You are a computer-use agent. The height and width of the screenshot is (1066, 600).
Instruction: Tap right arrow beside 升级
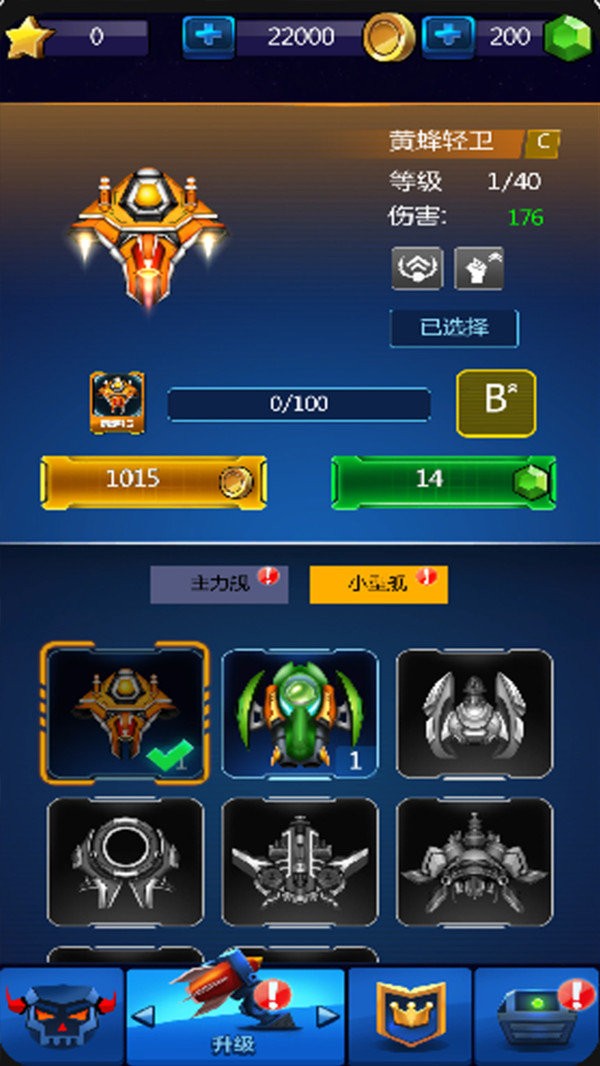[x=326, y=1017]
